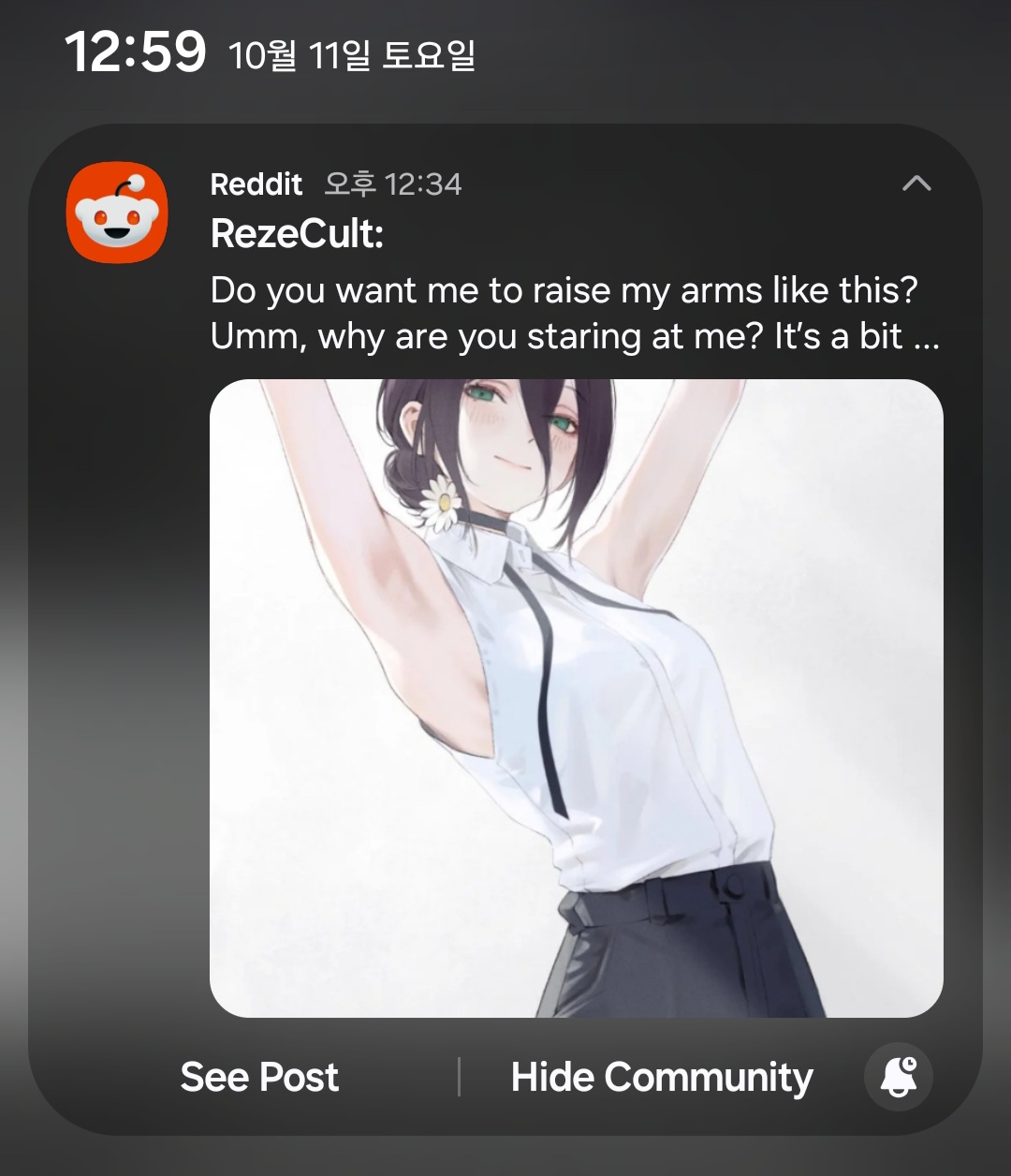Collapse the Reddit notification with the chevron

point(916,184)
